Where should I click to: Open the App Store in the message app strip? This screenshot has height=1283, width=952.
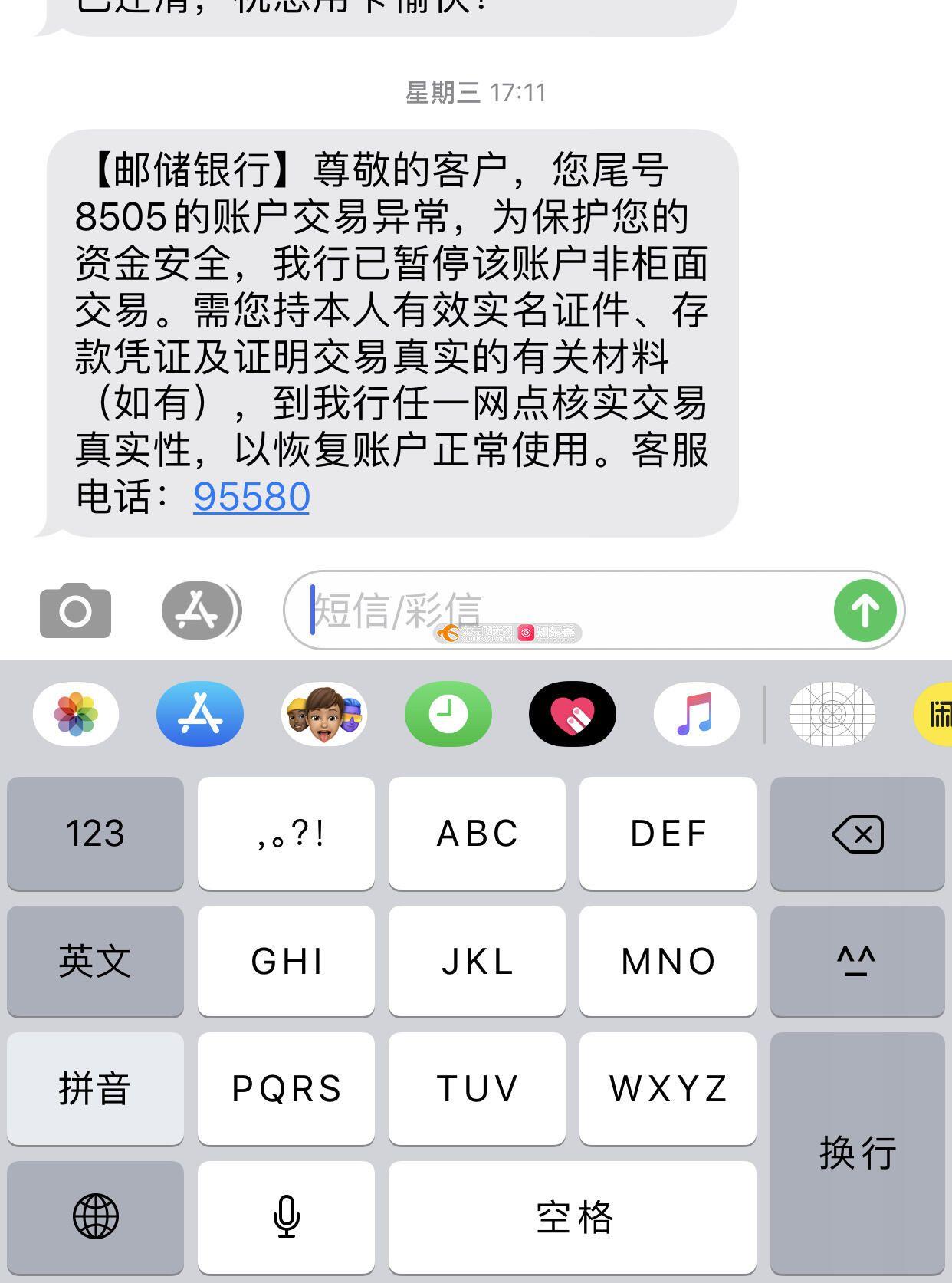200,714
